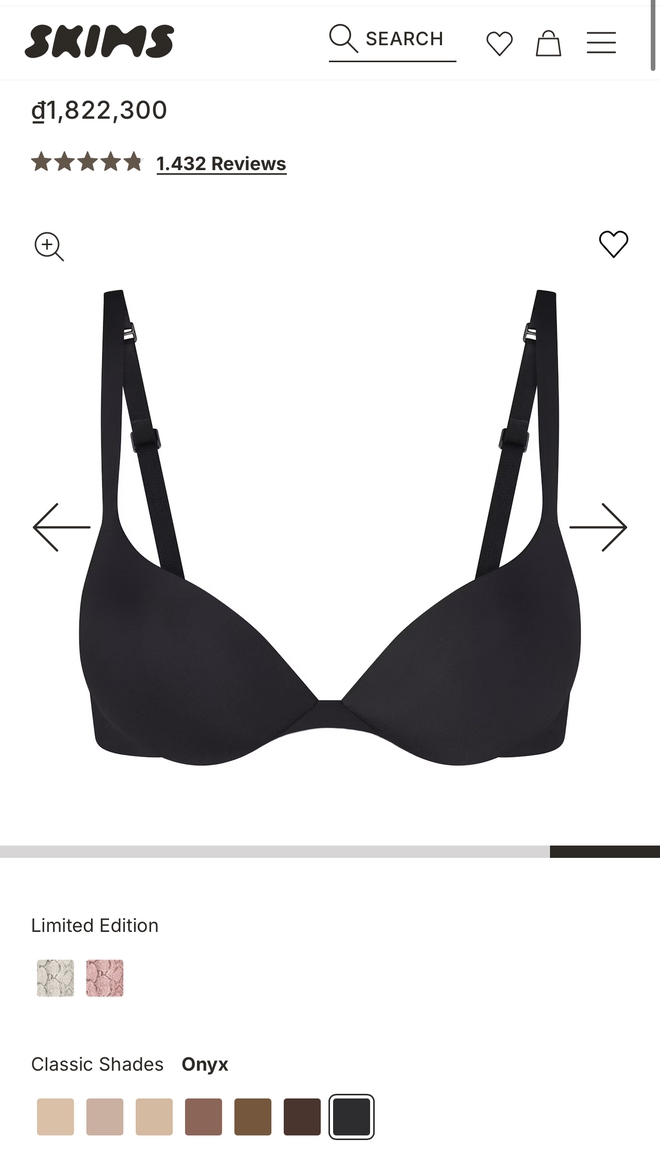This screenshot has width=660, height=1174.
Task: Choose the mauve brown classic shade
Action: (x=203, y=1117)
